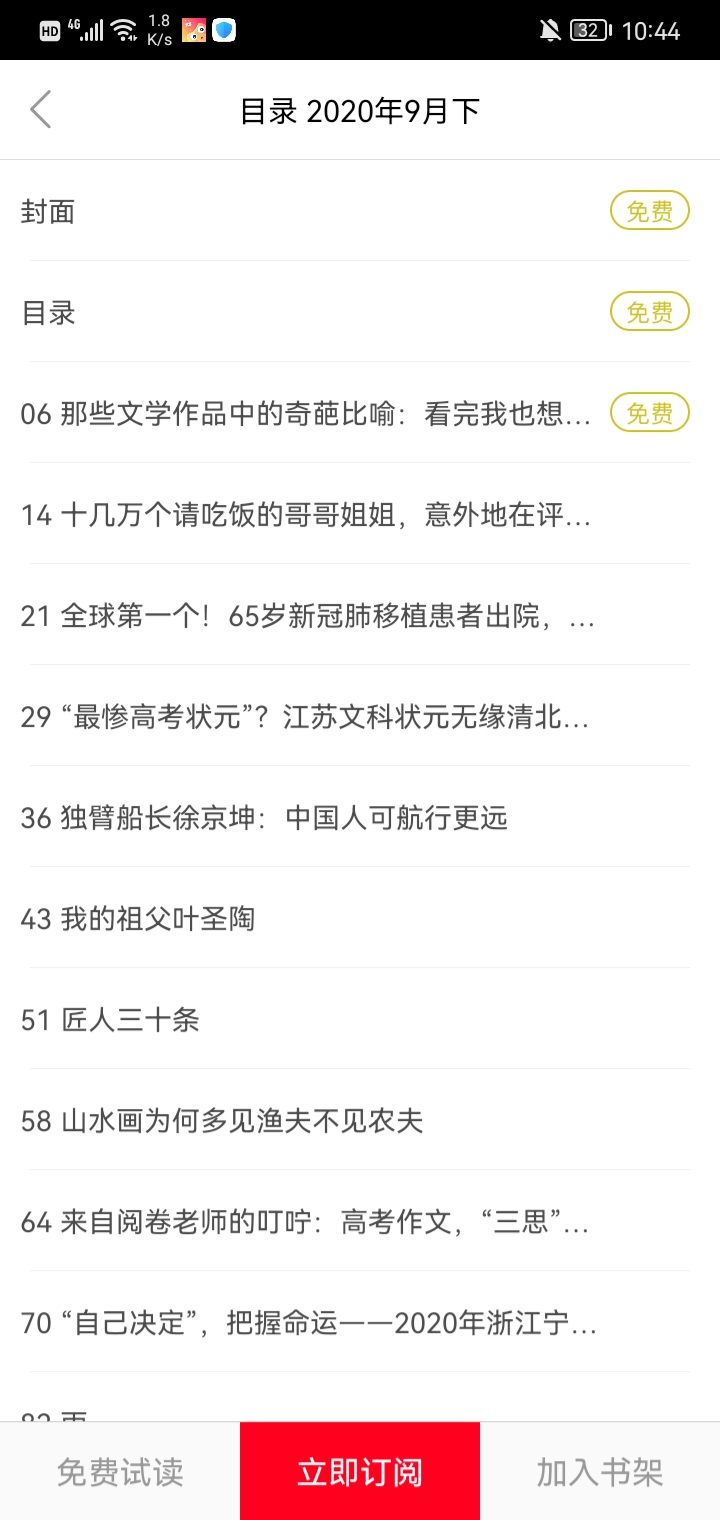
Task: Open article 70 “自己决定”，把握命运
Action: point(308,1323)
